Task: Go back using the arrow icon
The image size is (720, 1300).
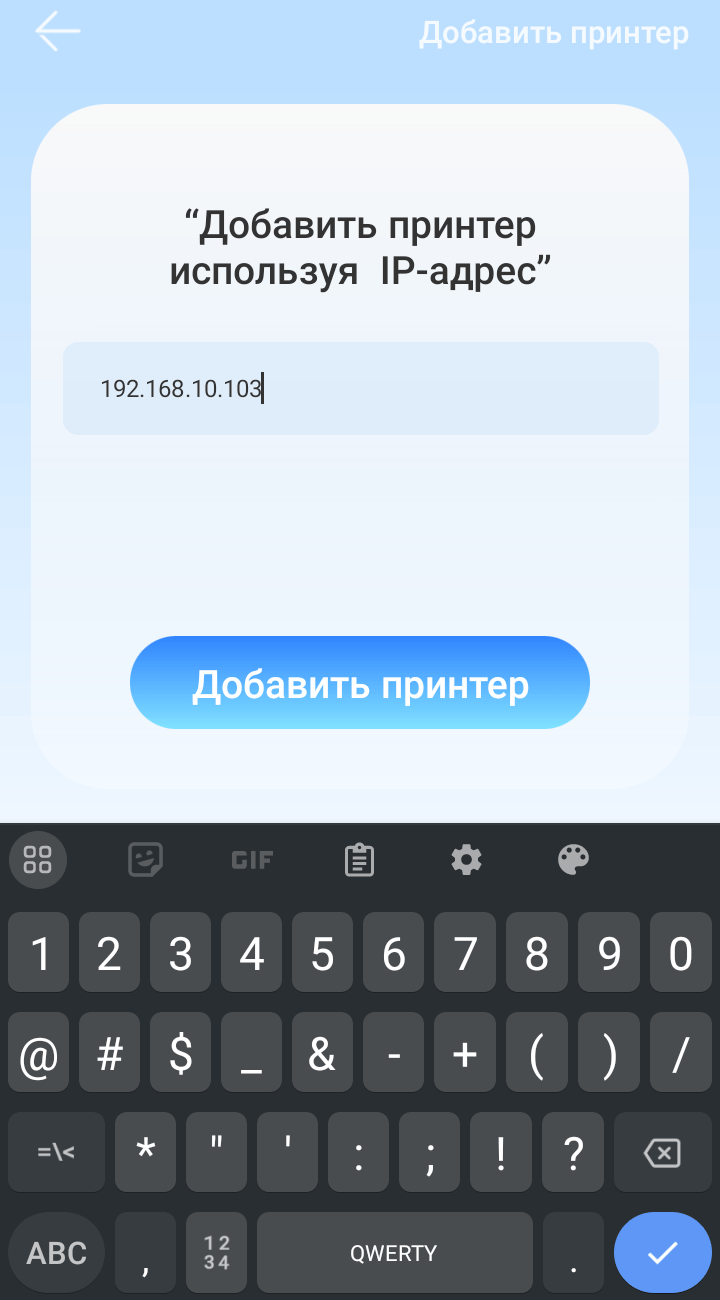Action: point(57,32)
